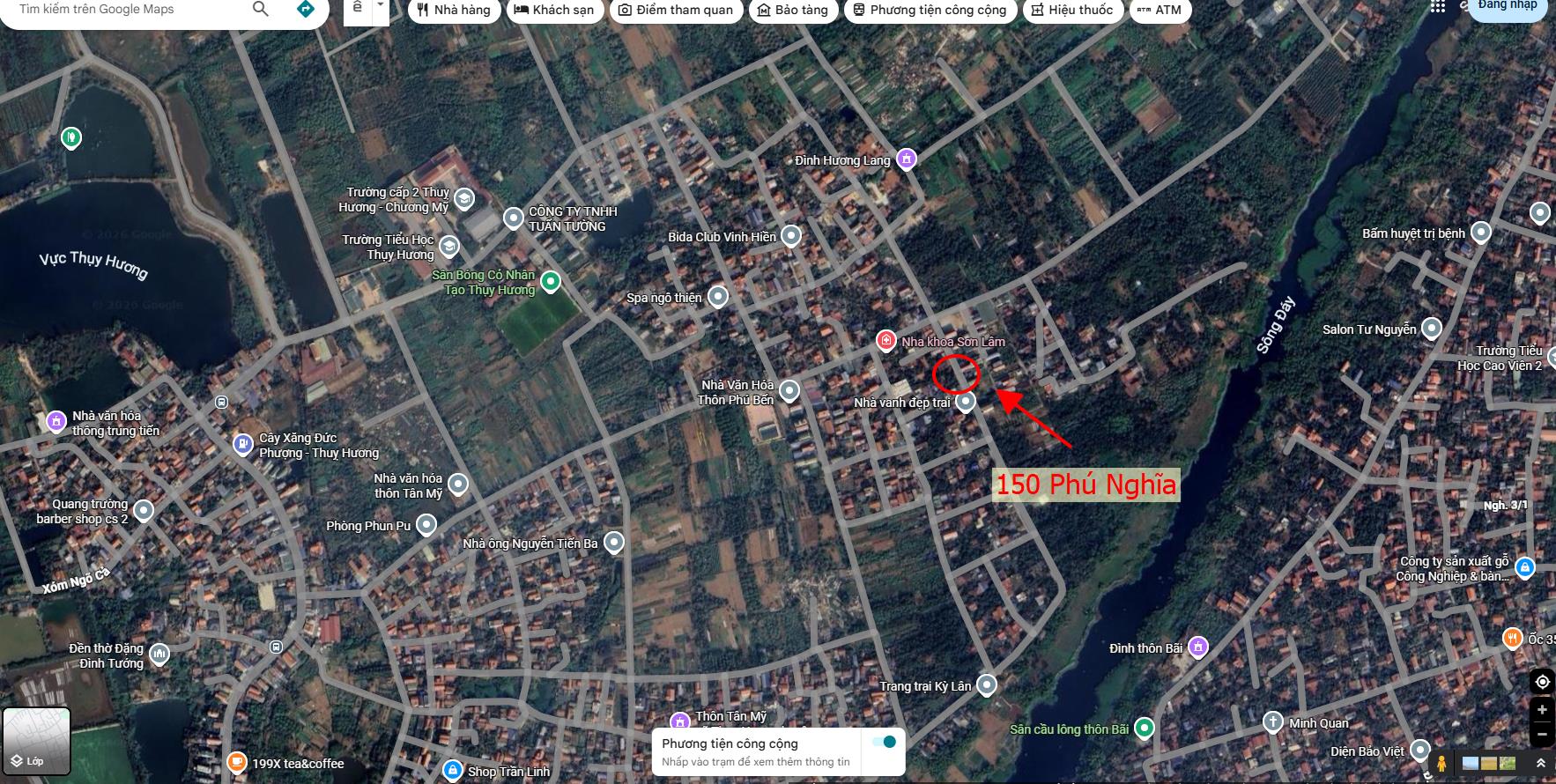This screenshot has height=784, width=1556.
Task: Select the Khách sạn chip
Action: tap(554, 10)
